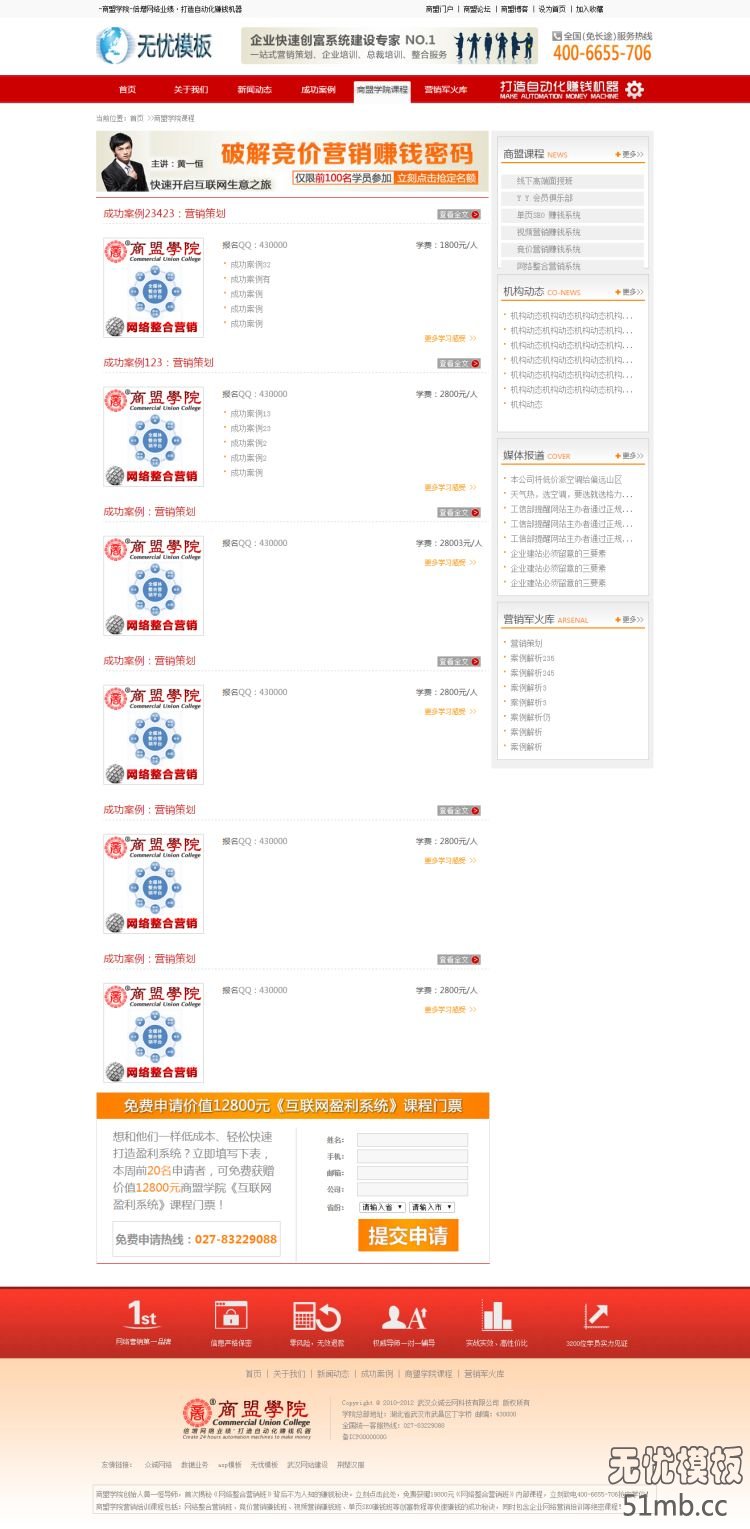This screenshot has height=1529, width=750.
Task: Open 成功案例 in the red nav bar
Action: 318,89
